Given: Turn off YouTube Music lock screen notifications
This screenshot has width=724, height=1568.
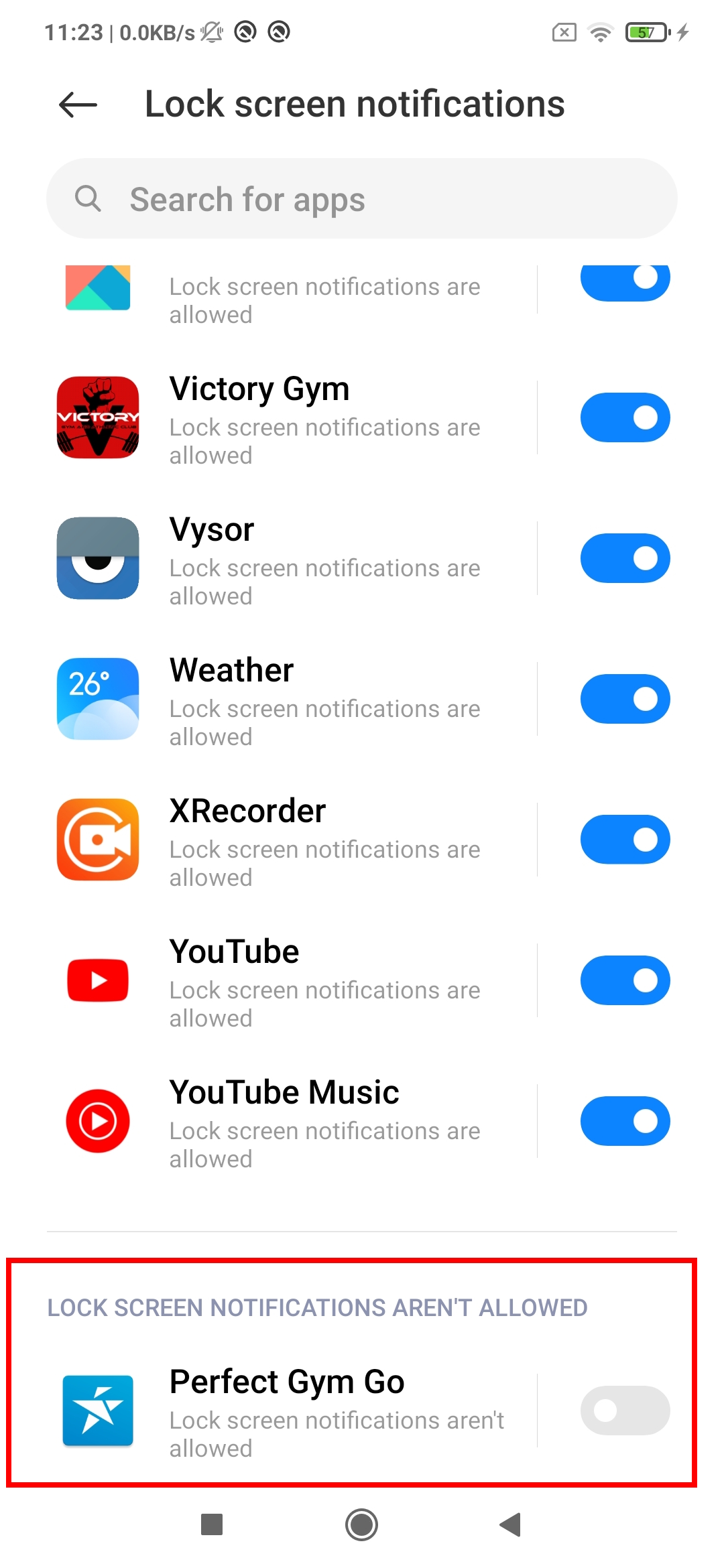Looking at the screenshot, I should pyautogui.click(x=625, y=1121).
